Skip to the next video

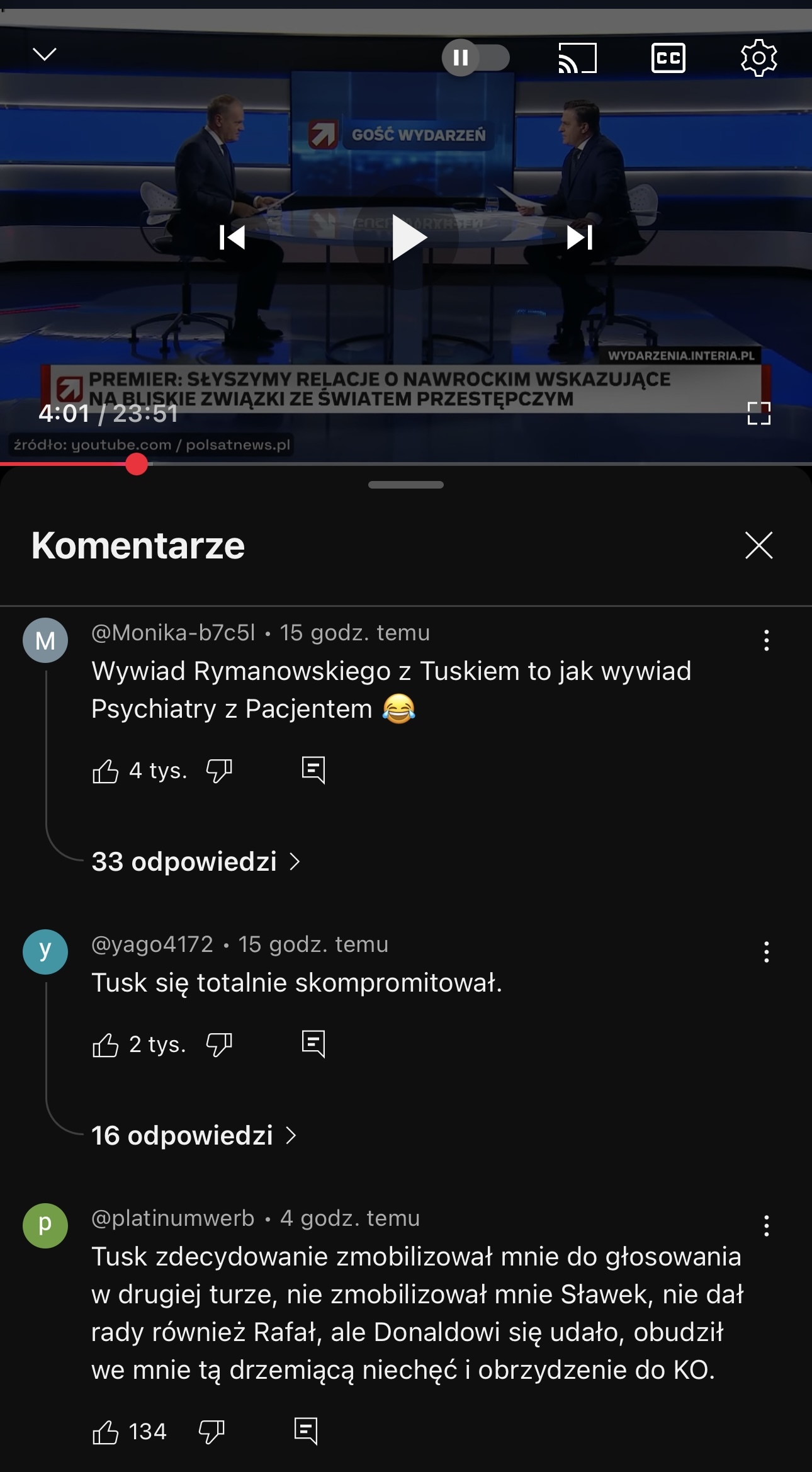pos(580,237)
